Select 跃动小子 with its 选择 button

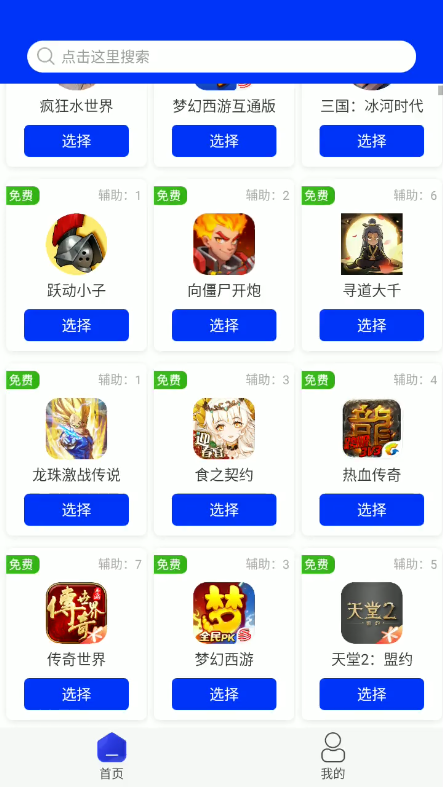76,325
